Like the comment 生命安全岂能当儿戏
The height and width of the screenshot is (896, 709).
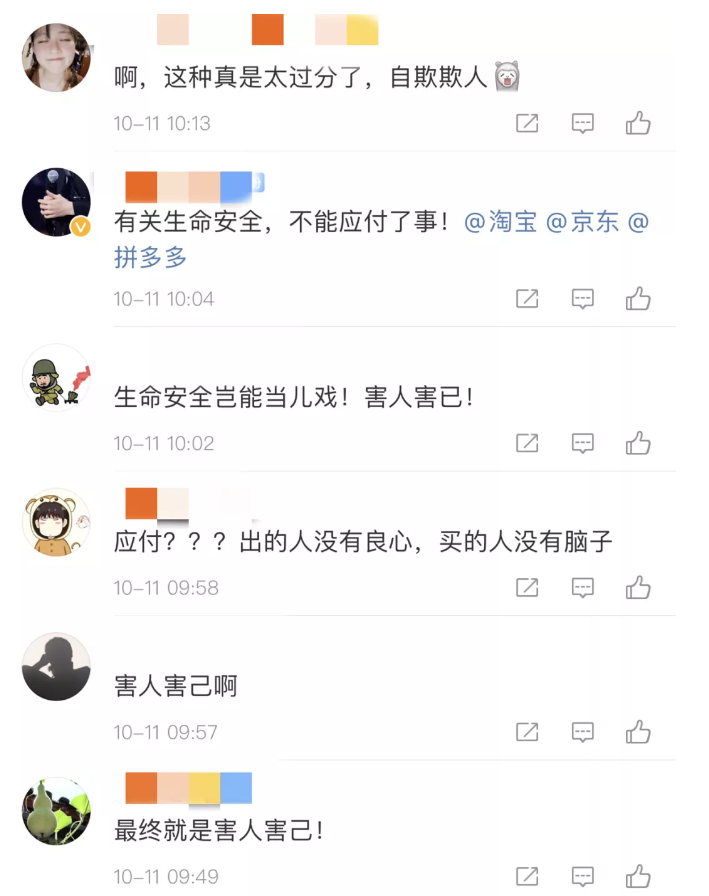638,443
